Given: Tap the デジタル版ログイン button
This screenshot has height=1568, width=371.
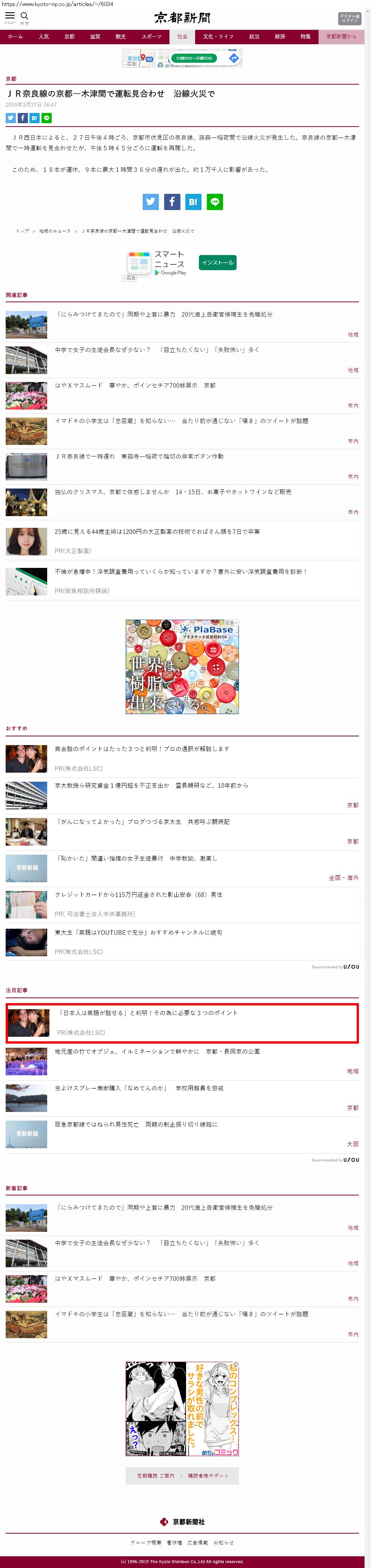Looking at the screenshot, I should coord(349,18).
